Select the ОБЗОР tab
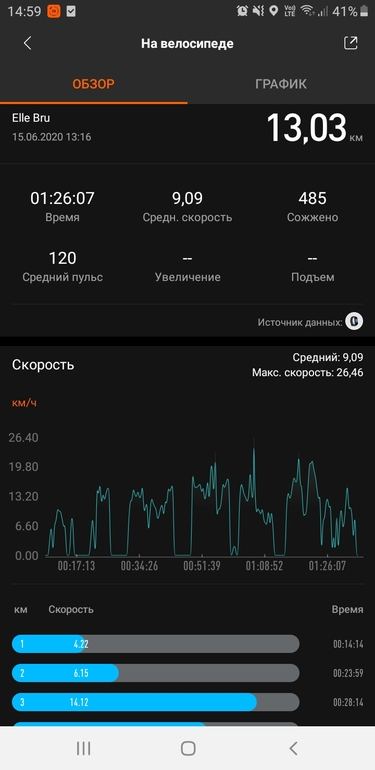 coord(94,84)
